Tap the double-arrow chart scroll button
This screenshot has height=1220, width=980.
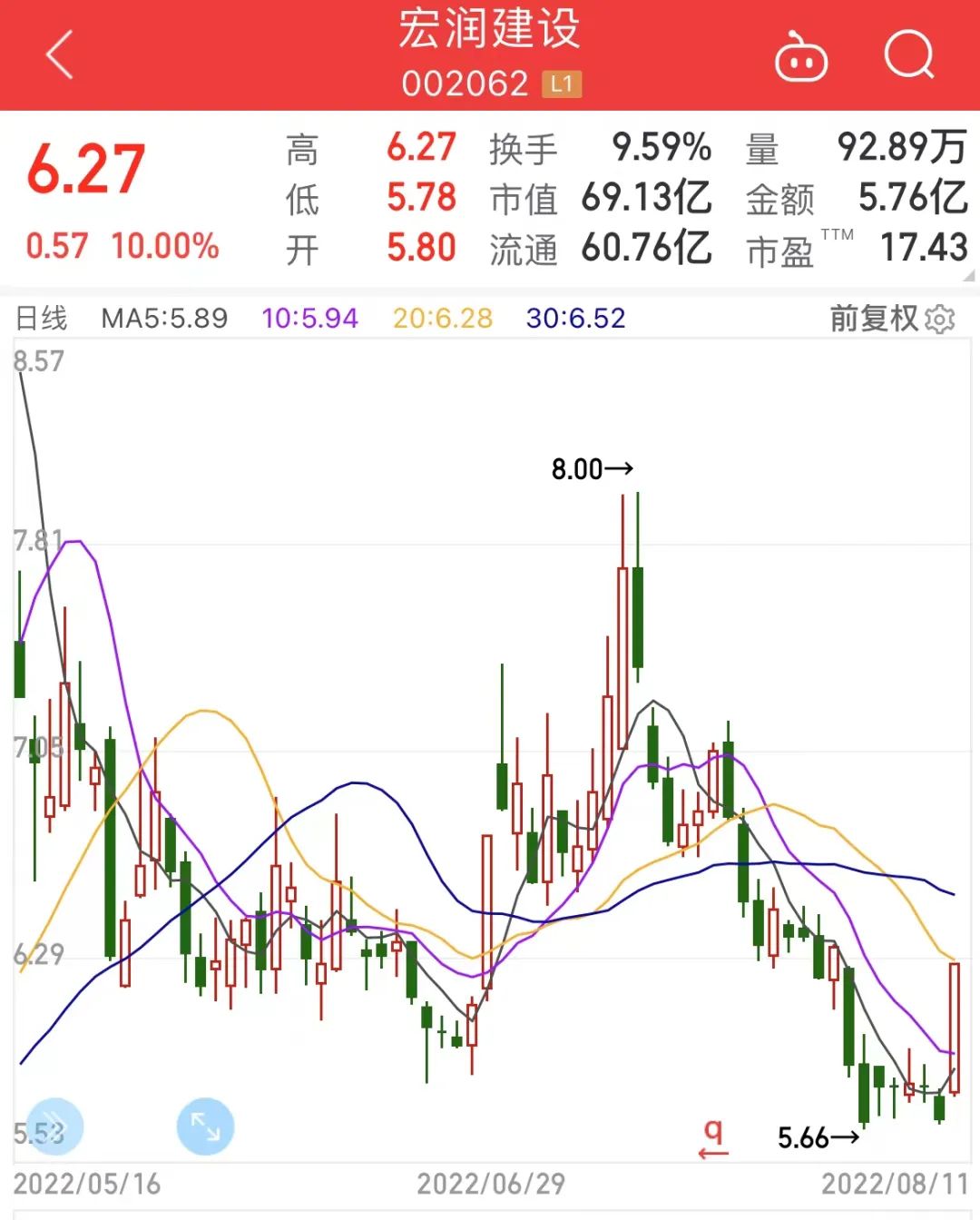click(x=54, y=1126)
